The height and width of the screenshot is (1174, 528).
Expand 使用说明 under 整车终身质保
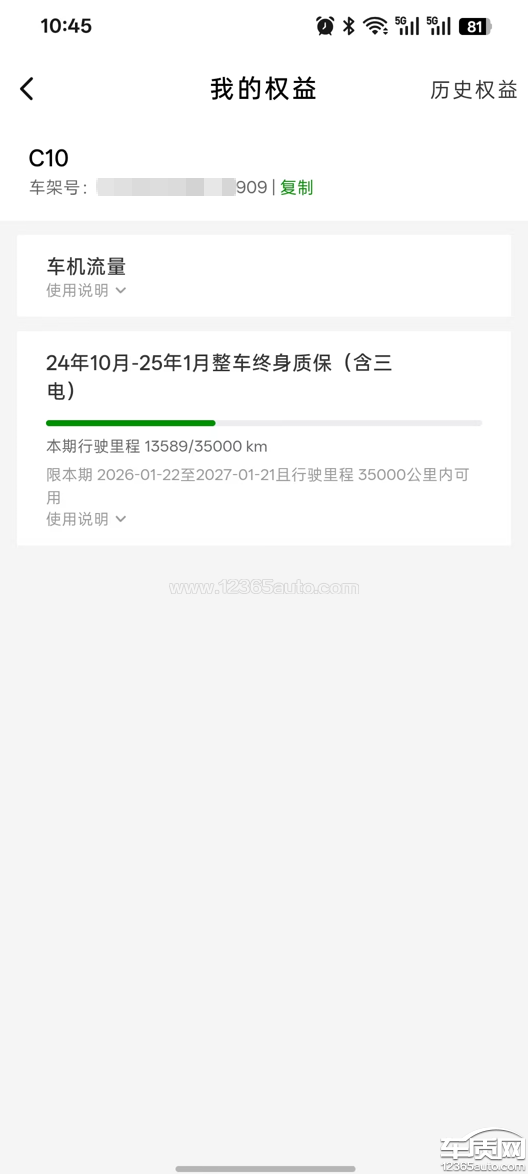tap(86, 519)
